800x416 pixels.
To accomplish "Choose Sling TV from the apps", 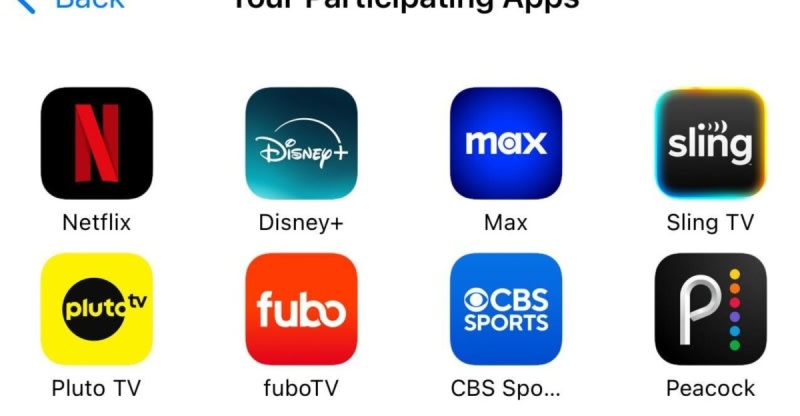I will [710, 143].
